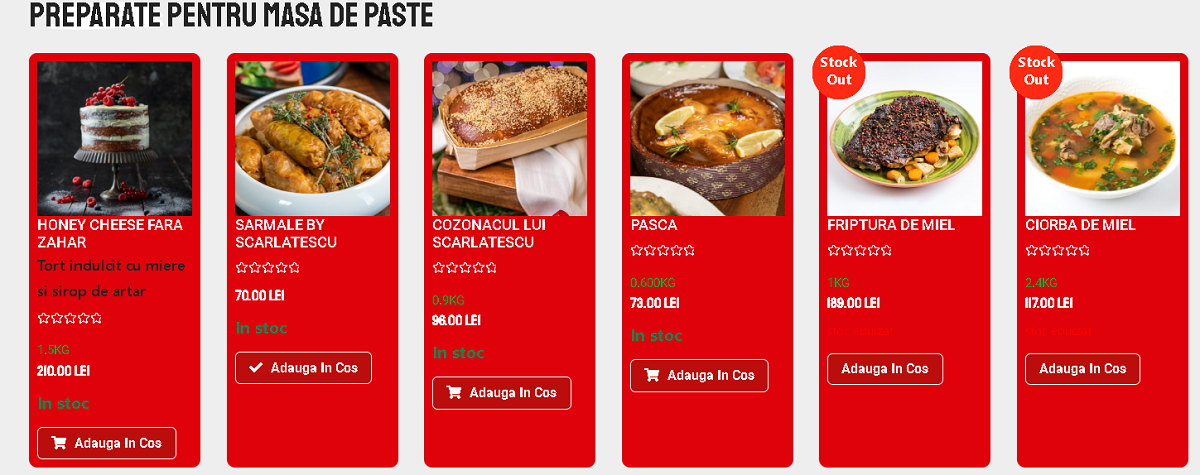Viewport: 1200px width, 475px height.
Task: Open the Honey Cheese Fara Zahar cake photo
Action: (x=114, y=138)
